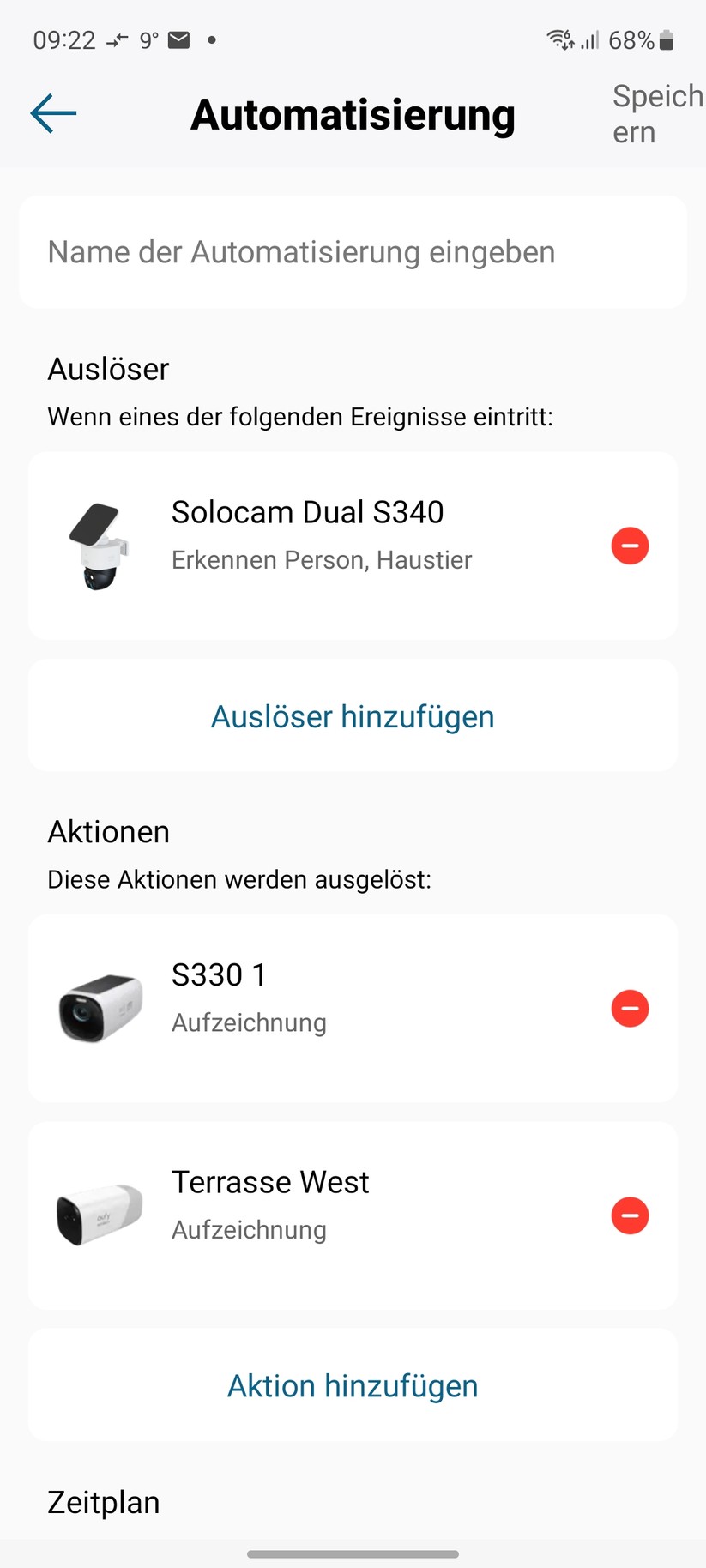
Task: Select the S330 1 camera thumbnail
Action: pos(97,1009)
